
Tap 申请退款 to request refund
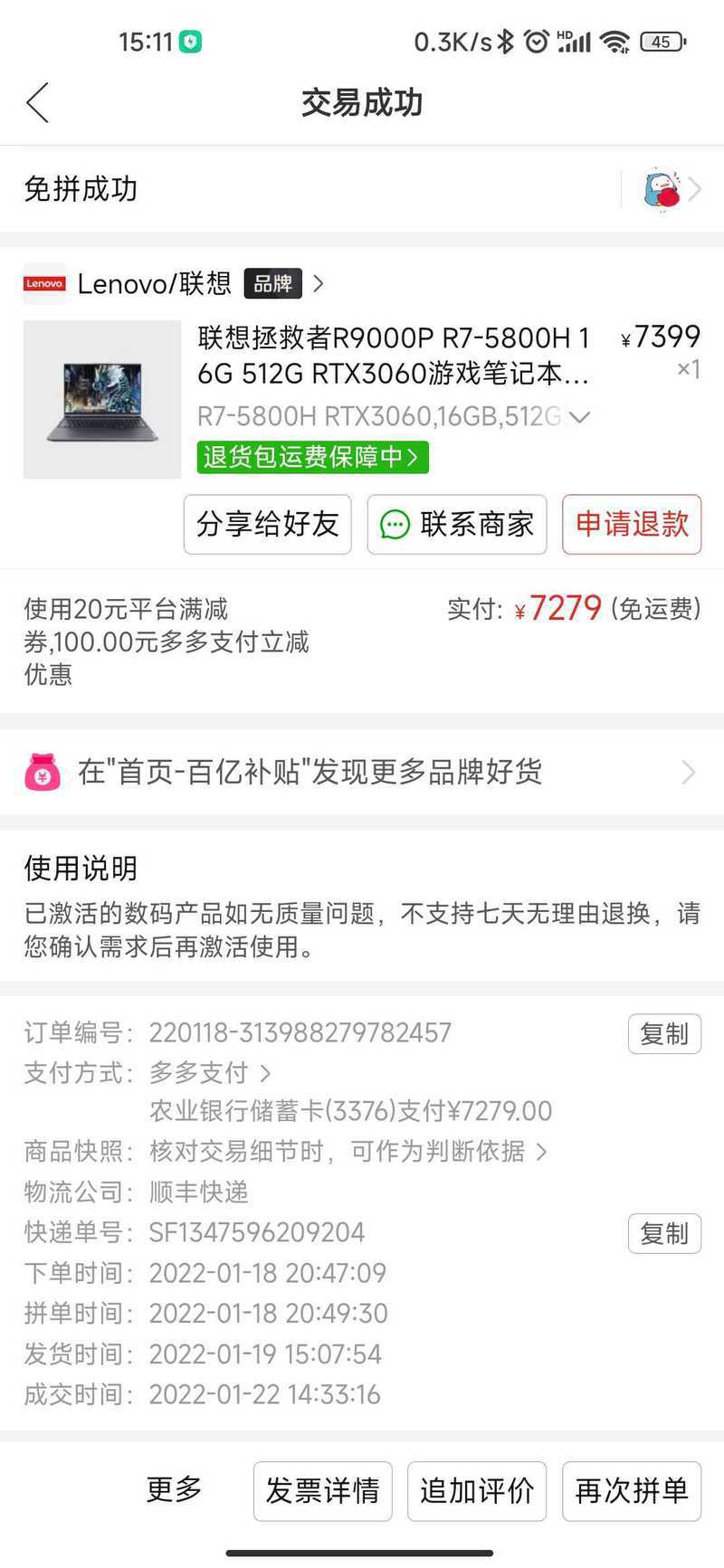click(x=632, y=524)
